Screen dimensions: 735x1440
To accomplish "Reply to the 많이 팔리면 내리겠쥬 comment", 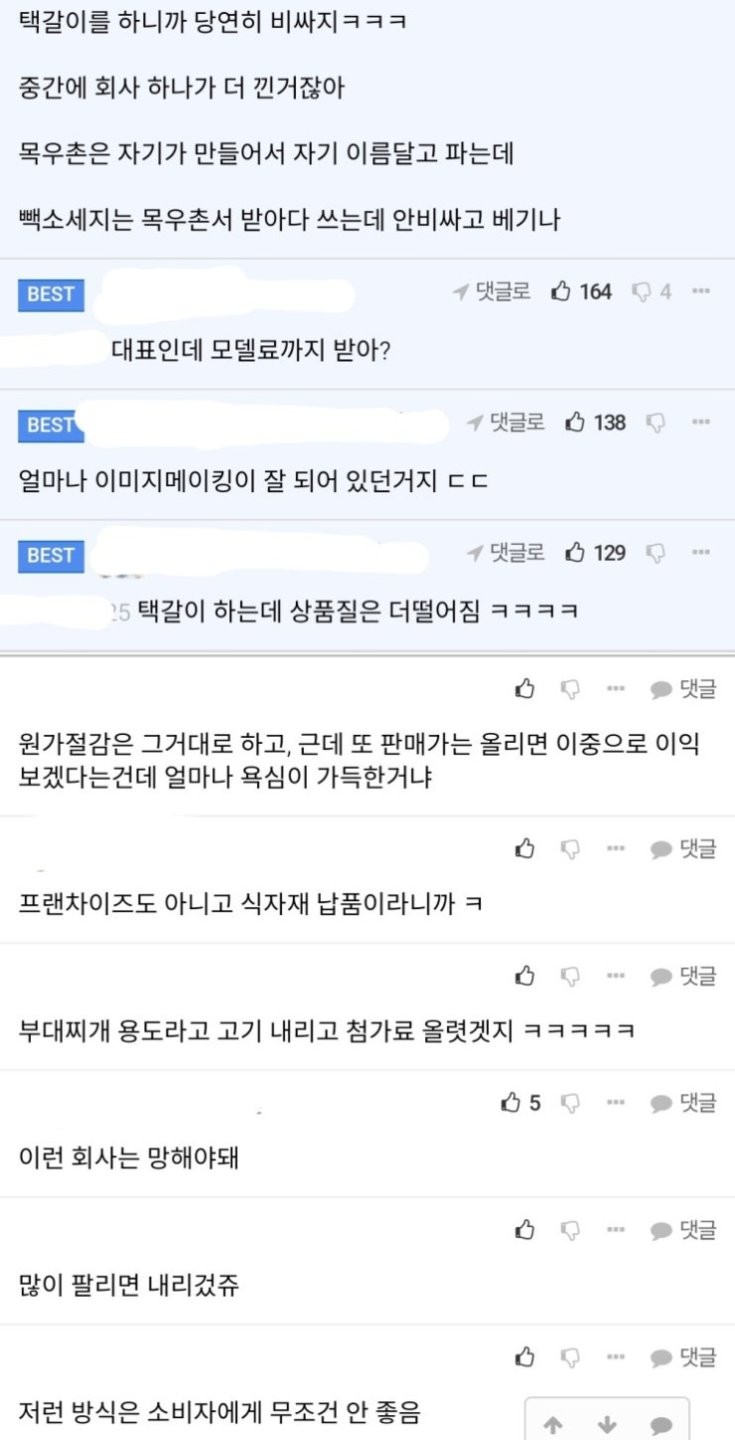I will [x=684, y=1230].
